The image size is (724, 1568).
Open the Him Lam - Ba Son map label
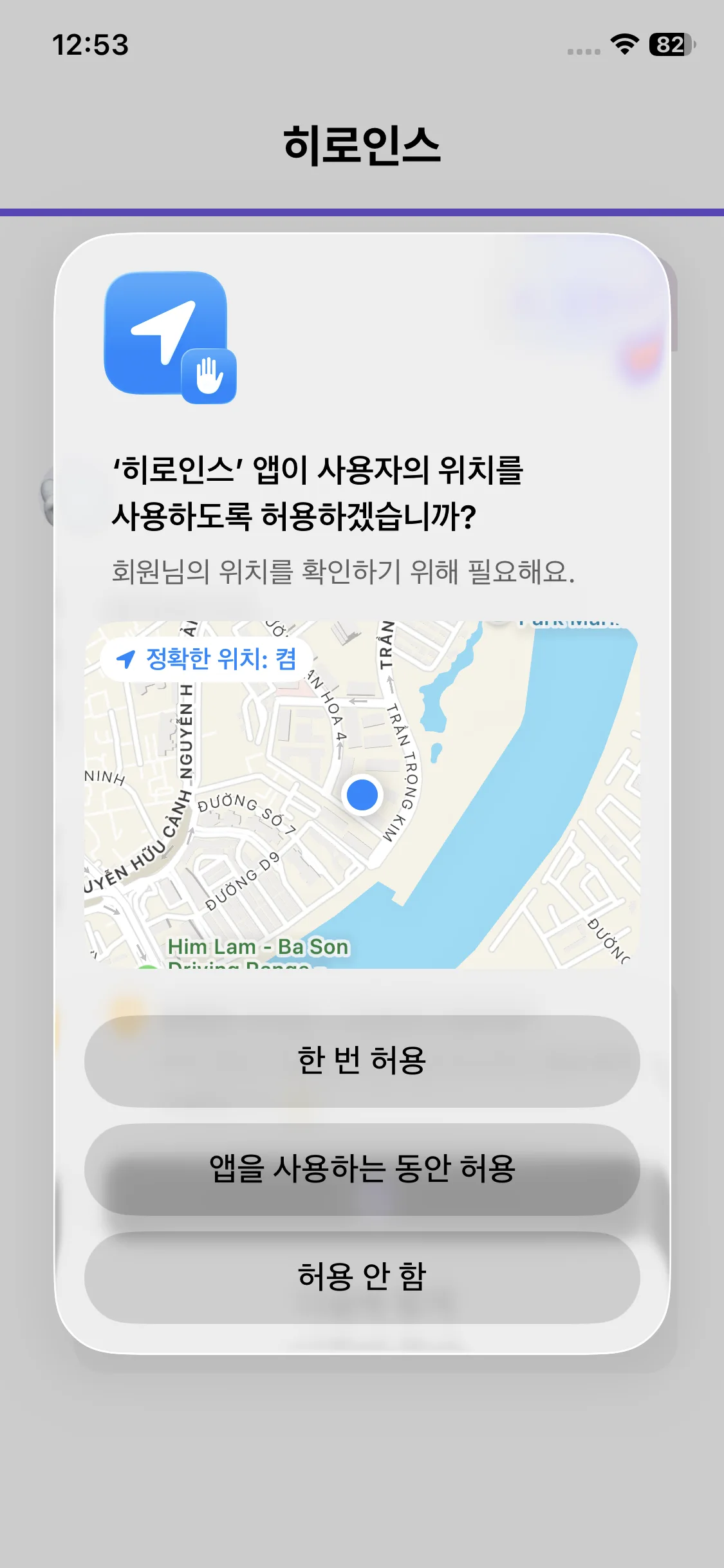tap(259, 946)
